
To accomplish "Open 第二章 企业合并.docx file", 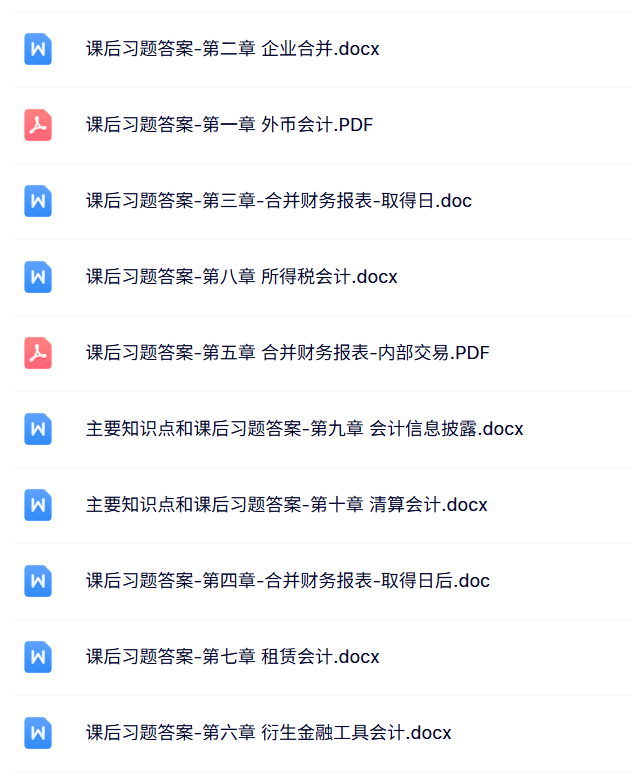I will tap(232, 49).
